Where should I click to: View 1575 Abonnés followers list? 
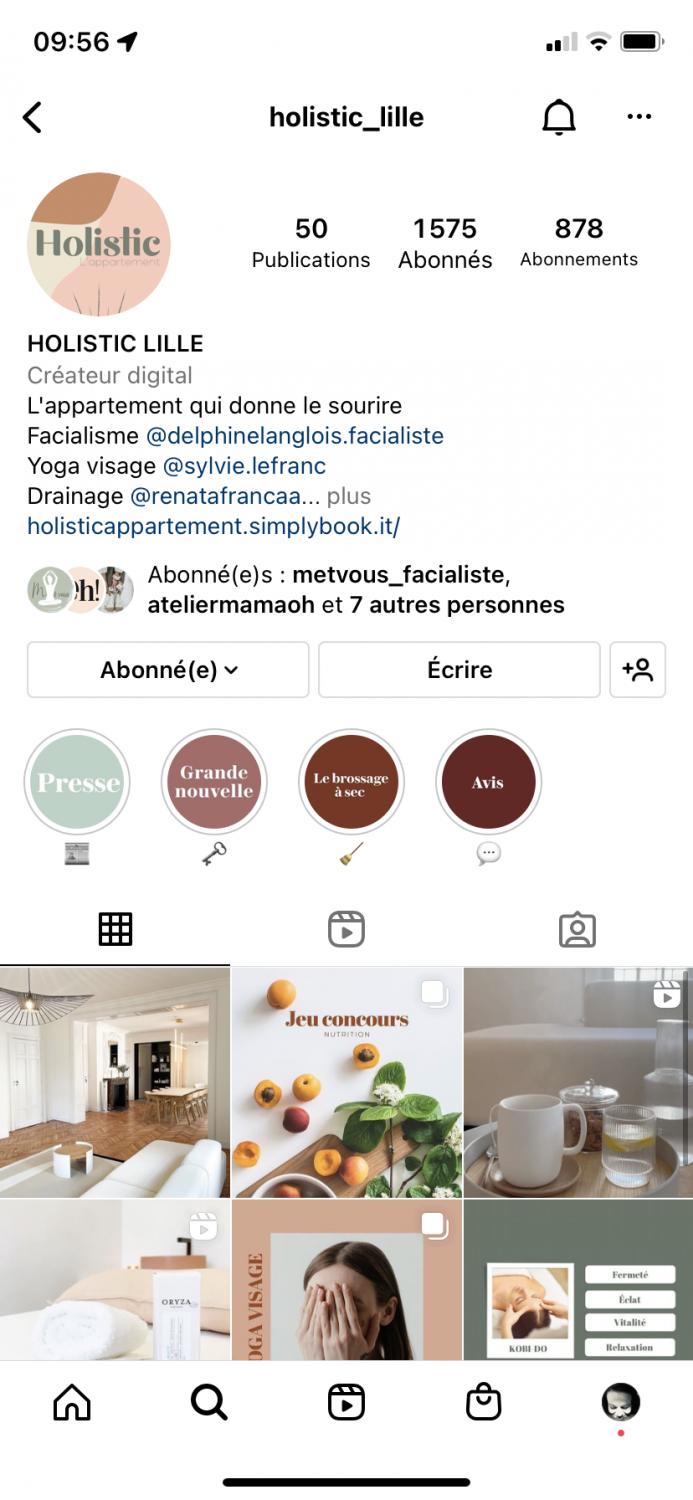[x=445, y=243]
